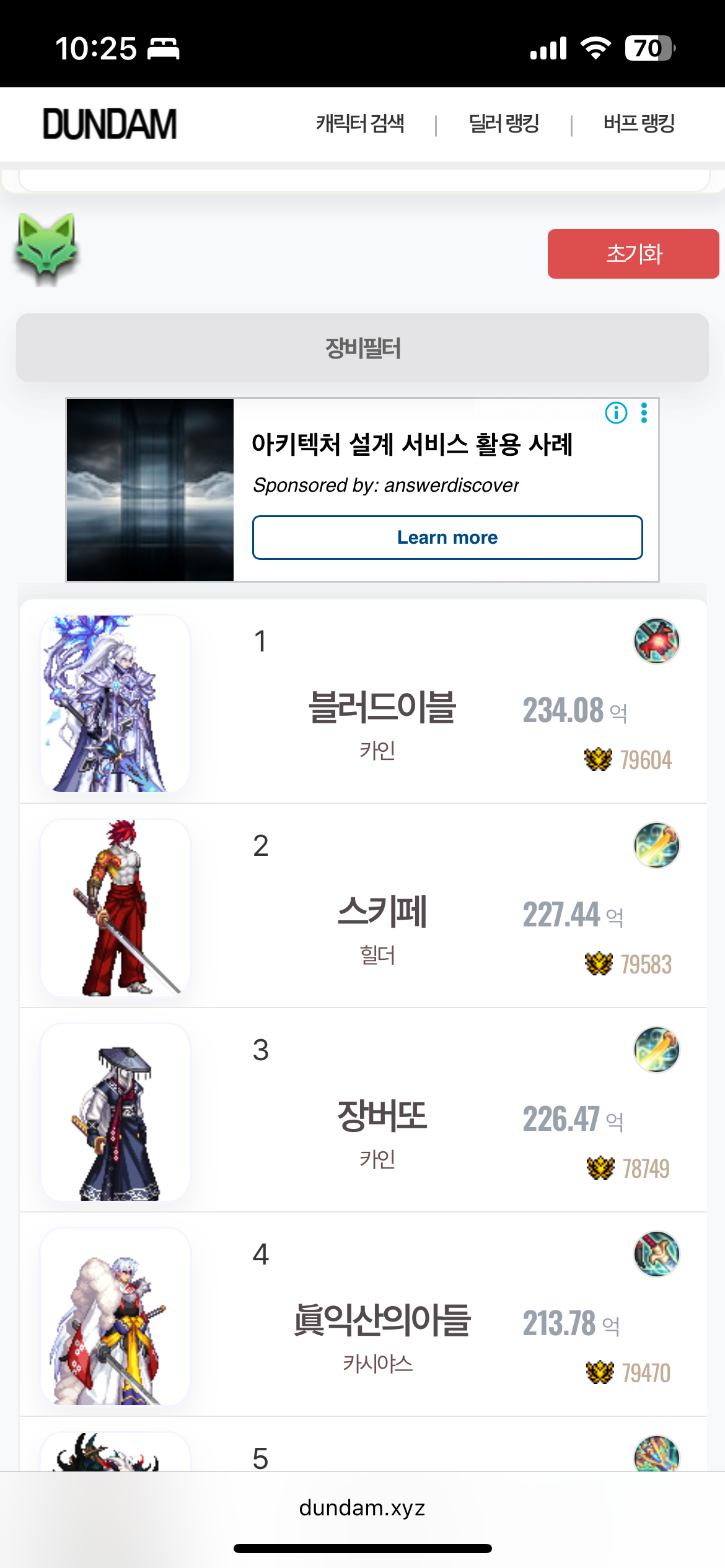Expand the 장비필터 equipment filter
Screen dimensions: 725x1568
tap(362, 348)
